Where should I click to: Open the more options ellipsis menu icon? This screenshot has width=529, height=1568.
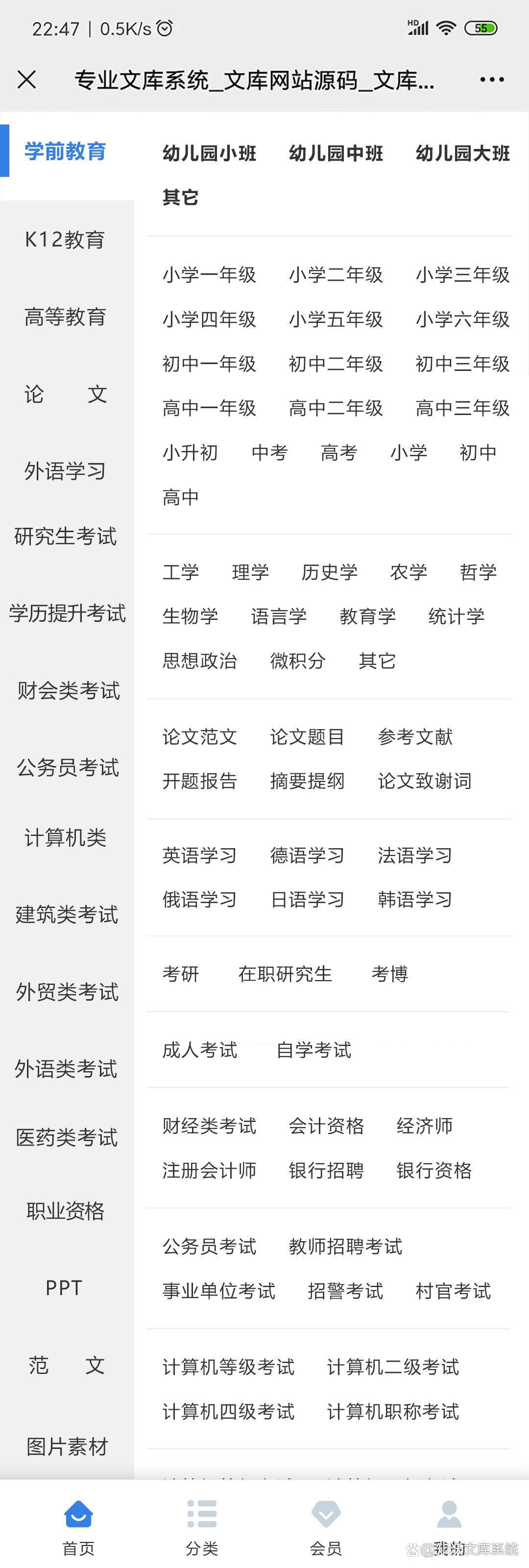pos(491,79)
